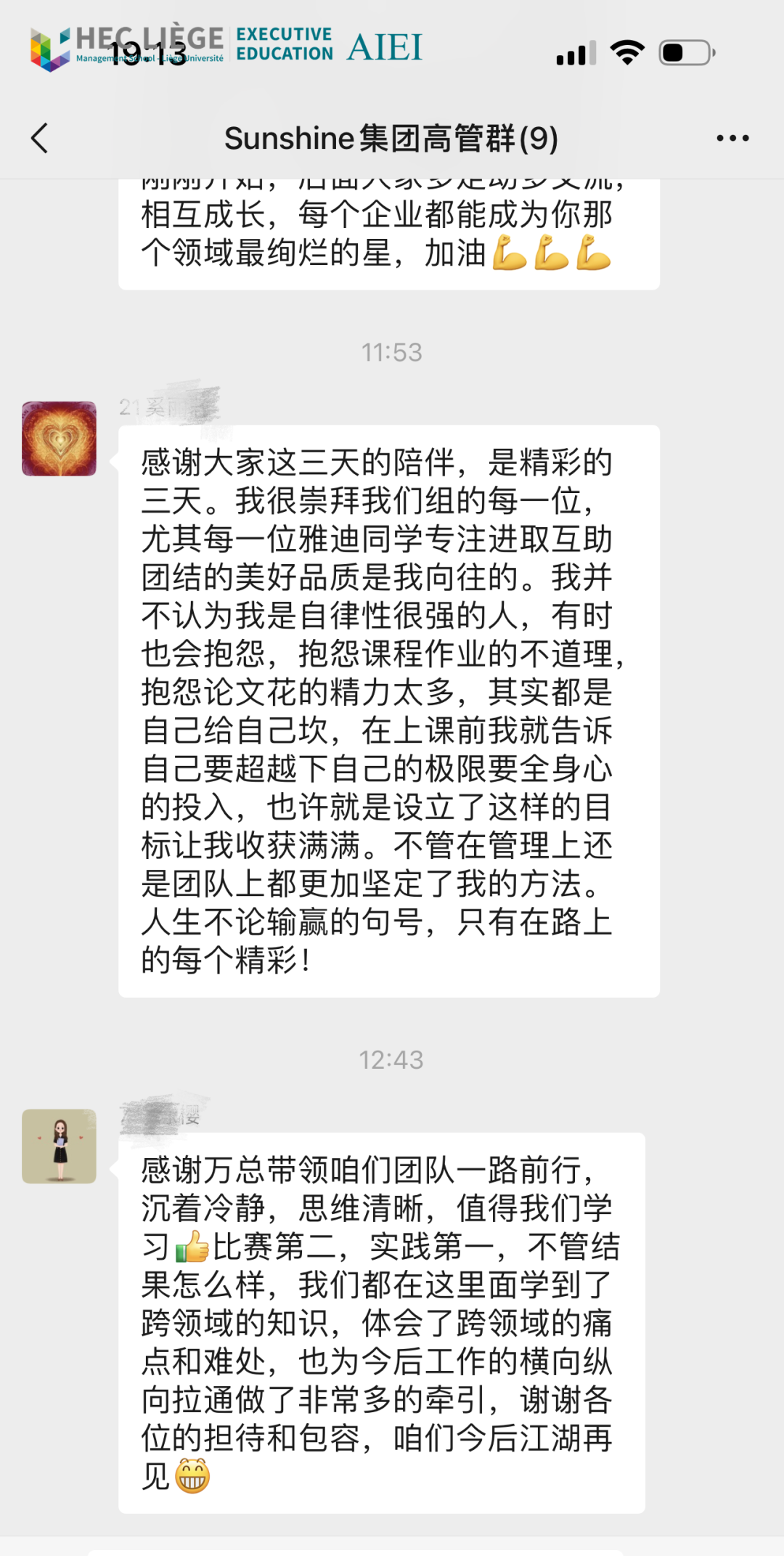
Task: Open the golden heart avatar's profile
Action: click(x=59, y=439)
